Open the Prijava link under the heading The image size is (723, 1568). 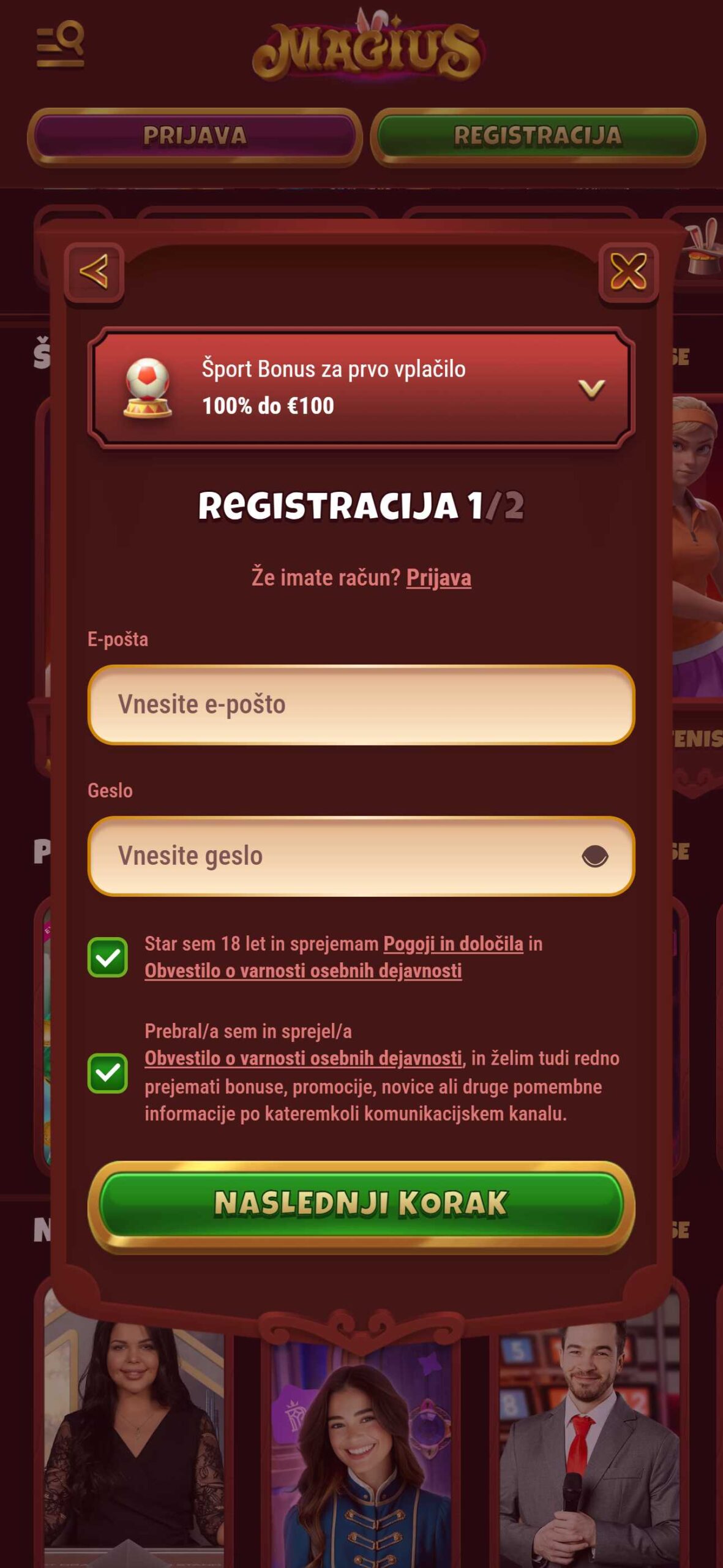(438, 578)
